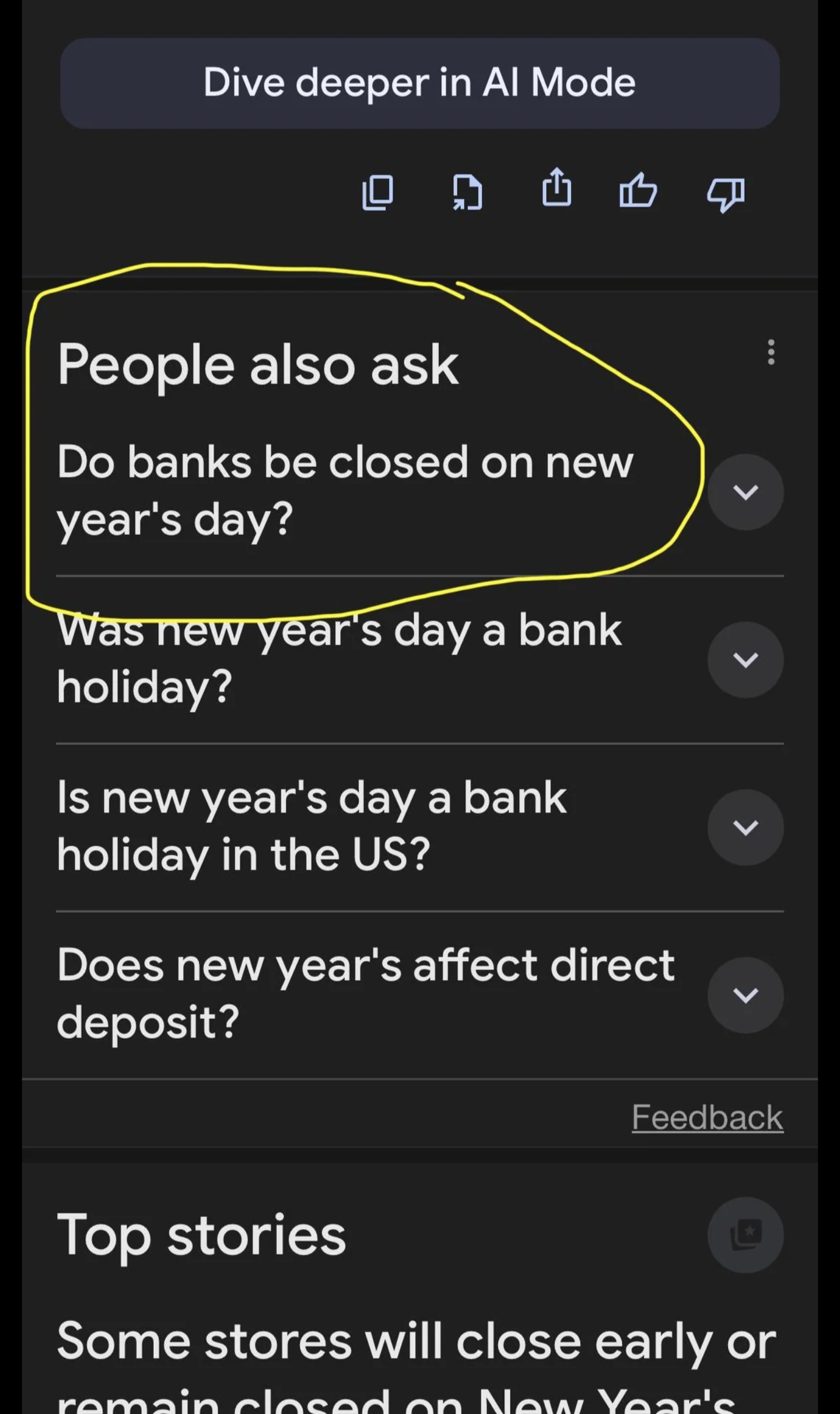The width and height of the screenshot is (840, 1414).
Task: Export the AI overview to a document
Action: point(467,192)
